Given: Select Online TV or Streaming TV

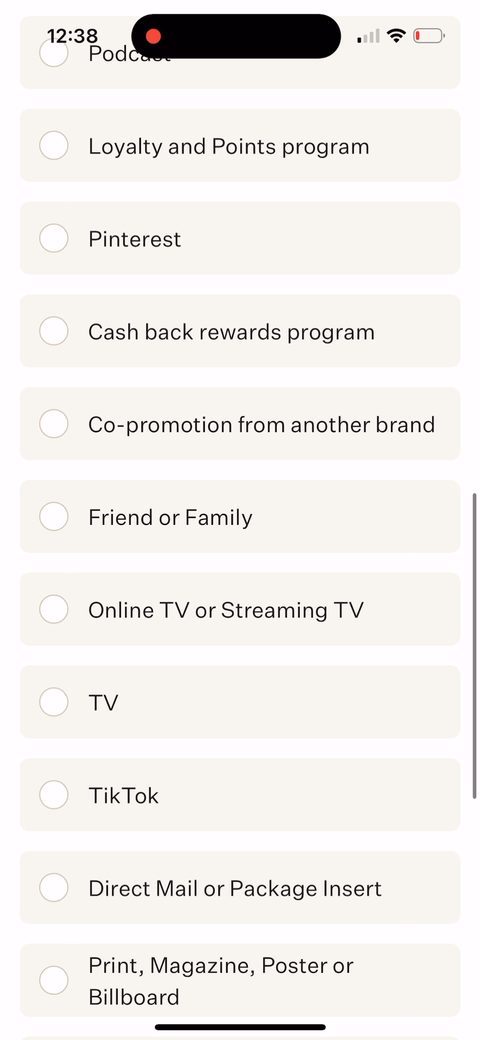Looking at the screenshot, I should click(x=239, y=610).
